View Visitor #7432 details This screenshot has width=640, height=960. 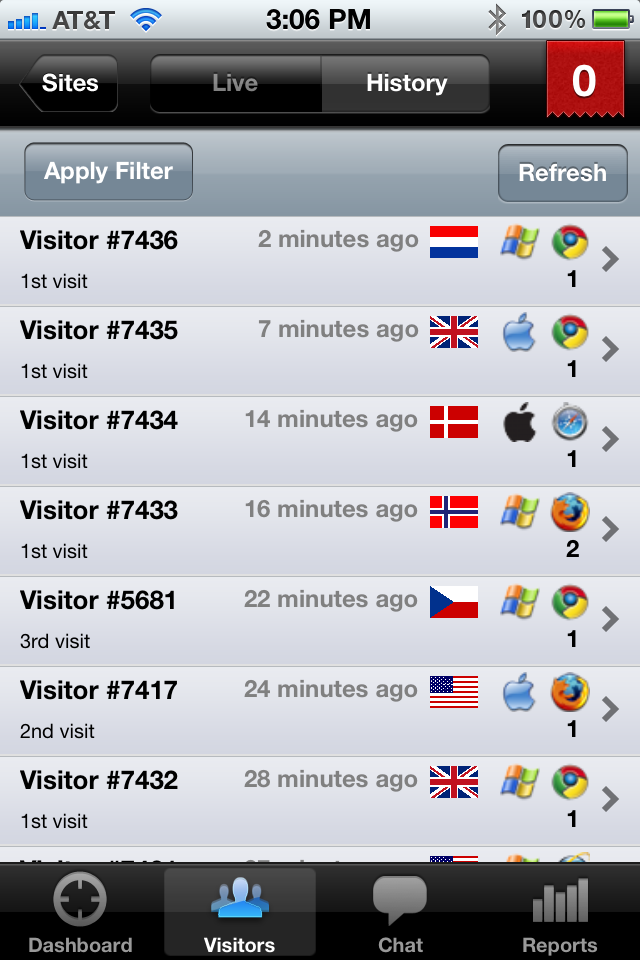tap(320, 800)
